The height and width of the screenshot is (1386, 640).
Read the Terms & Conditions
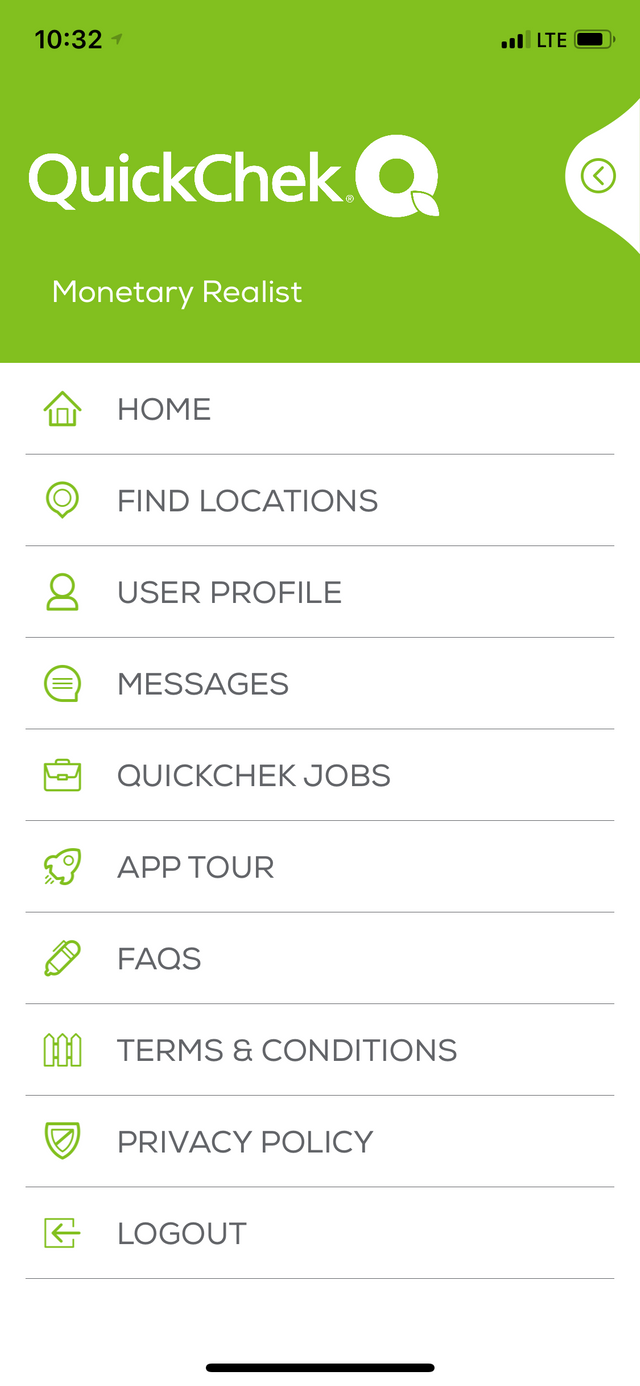(286, 1050)
